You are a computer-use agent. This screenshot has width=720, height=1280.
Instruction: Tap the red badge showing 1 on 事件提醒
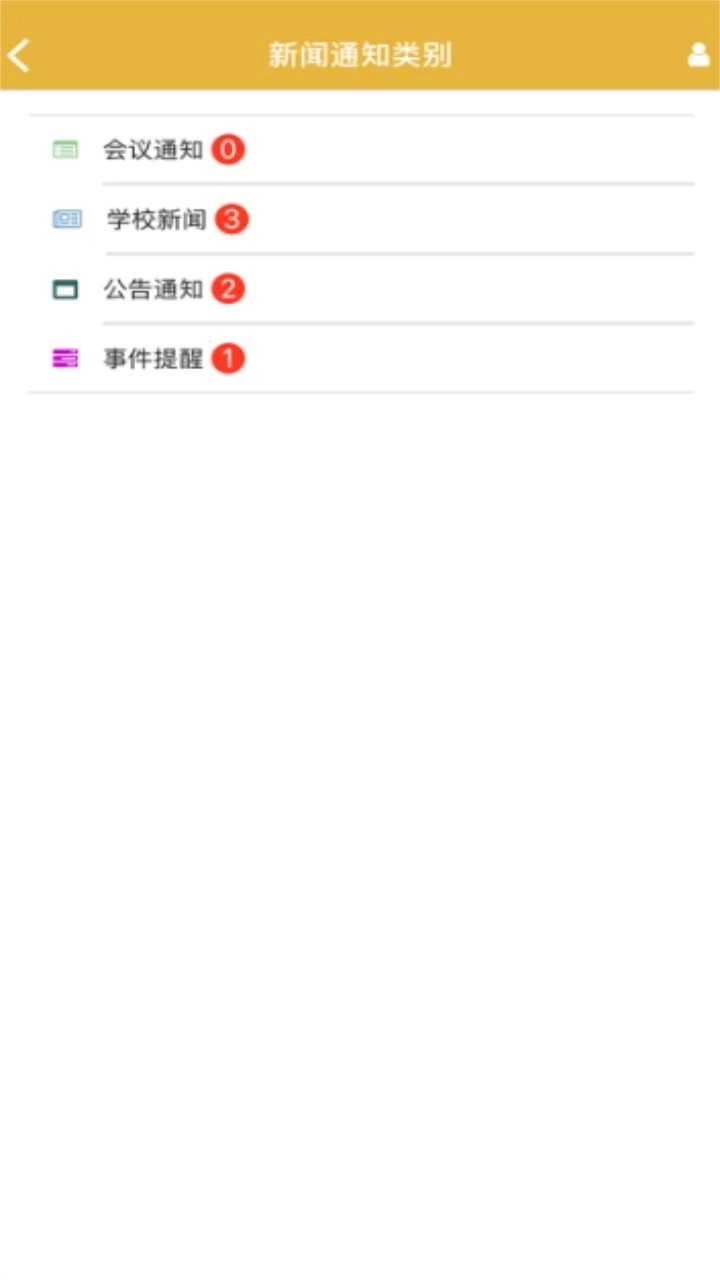(x=228, y=358)
